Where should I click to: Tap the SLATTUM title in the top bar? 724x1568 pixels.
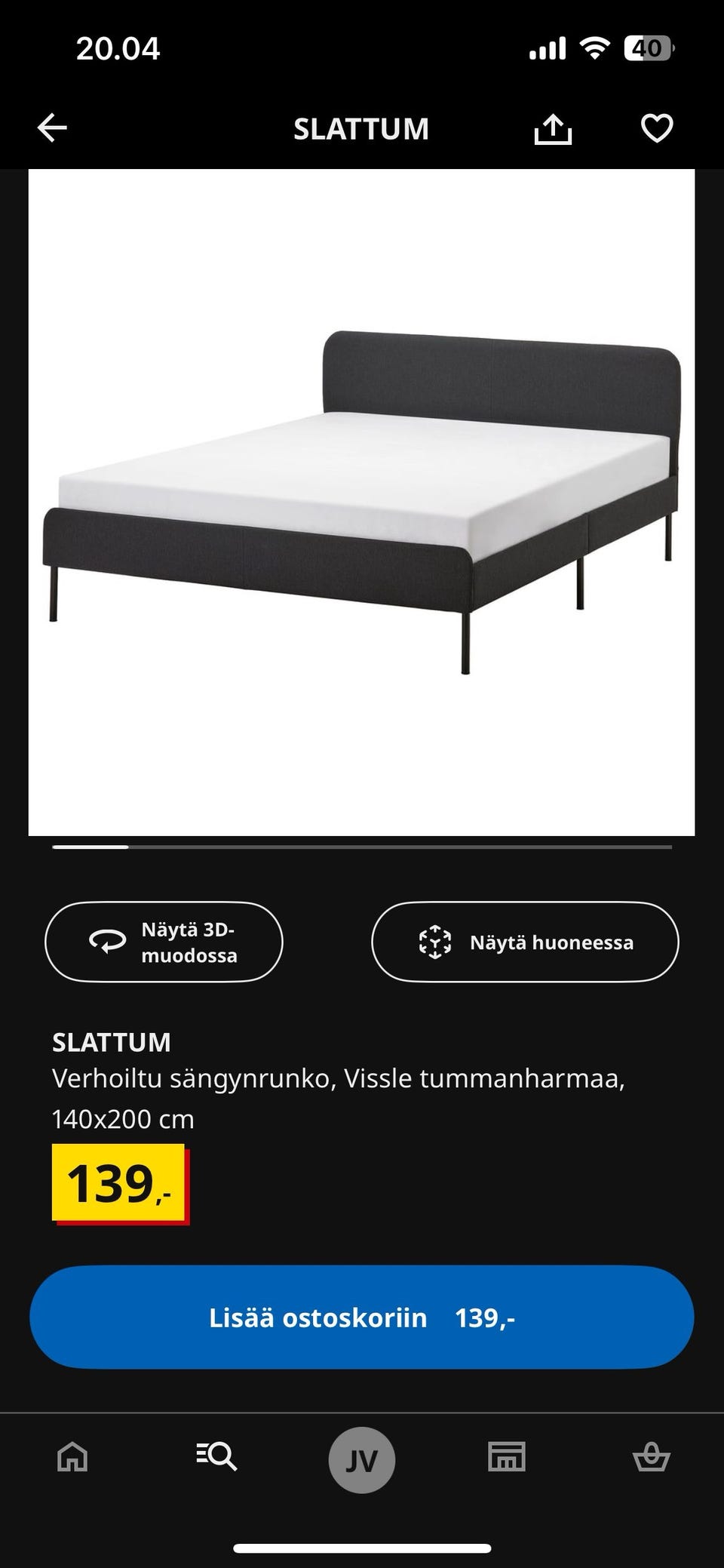[x=361, y=128]
